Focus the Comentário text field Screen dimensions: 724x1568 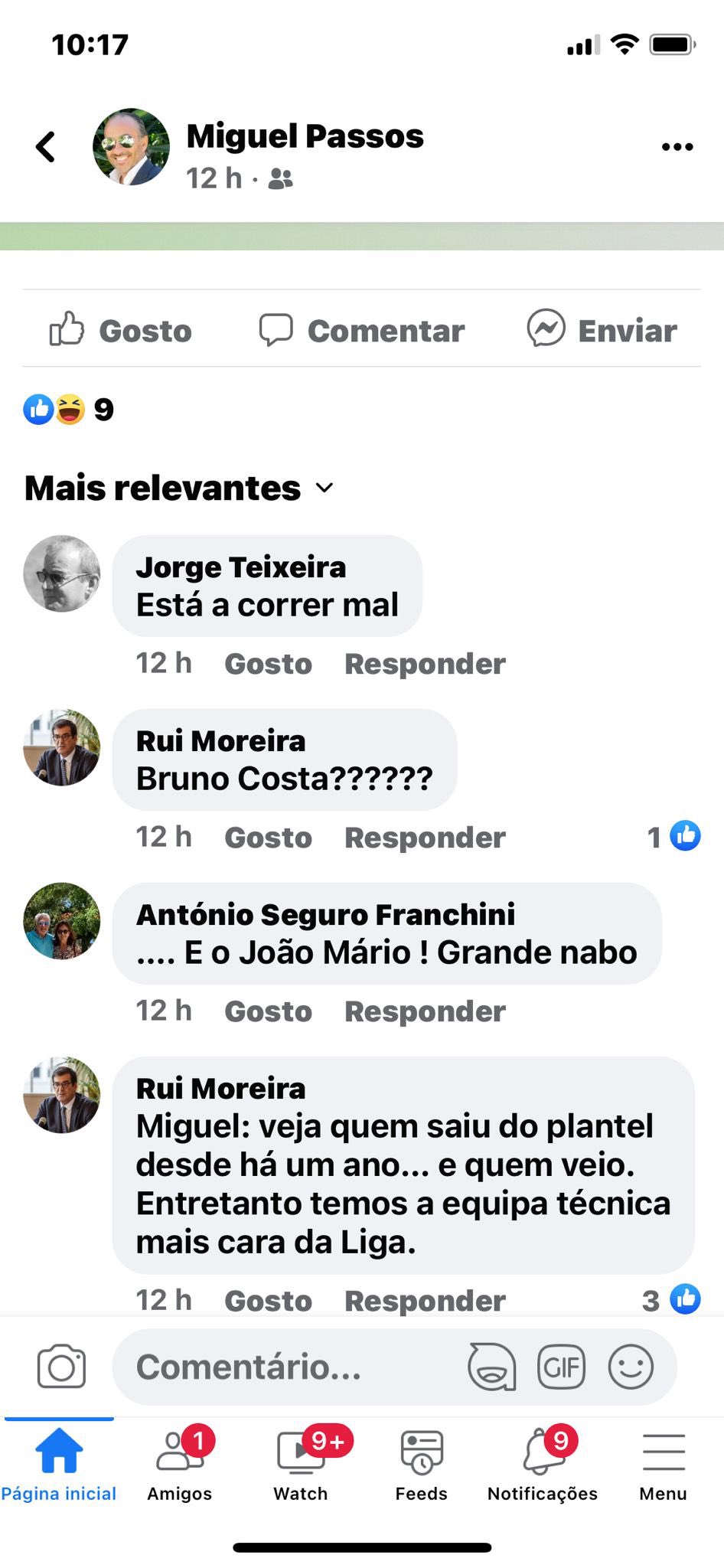[291, 1367]
